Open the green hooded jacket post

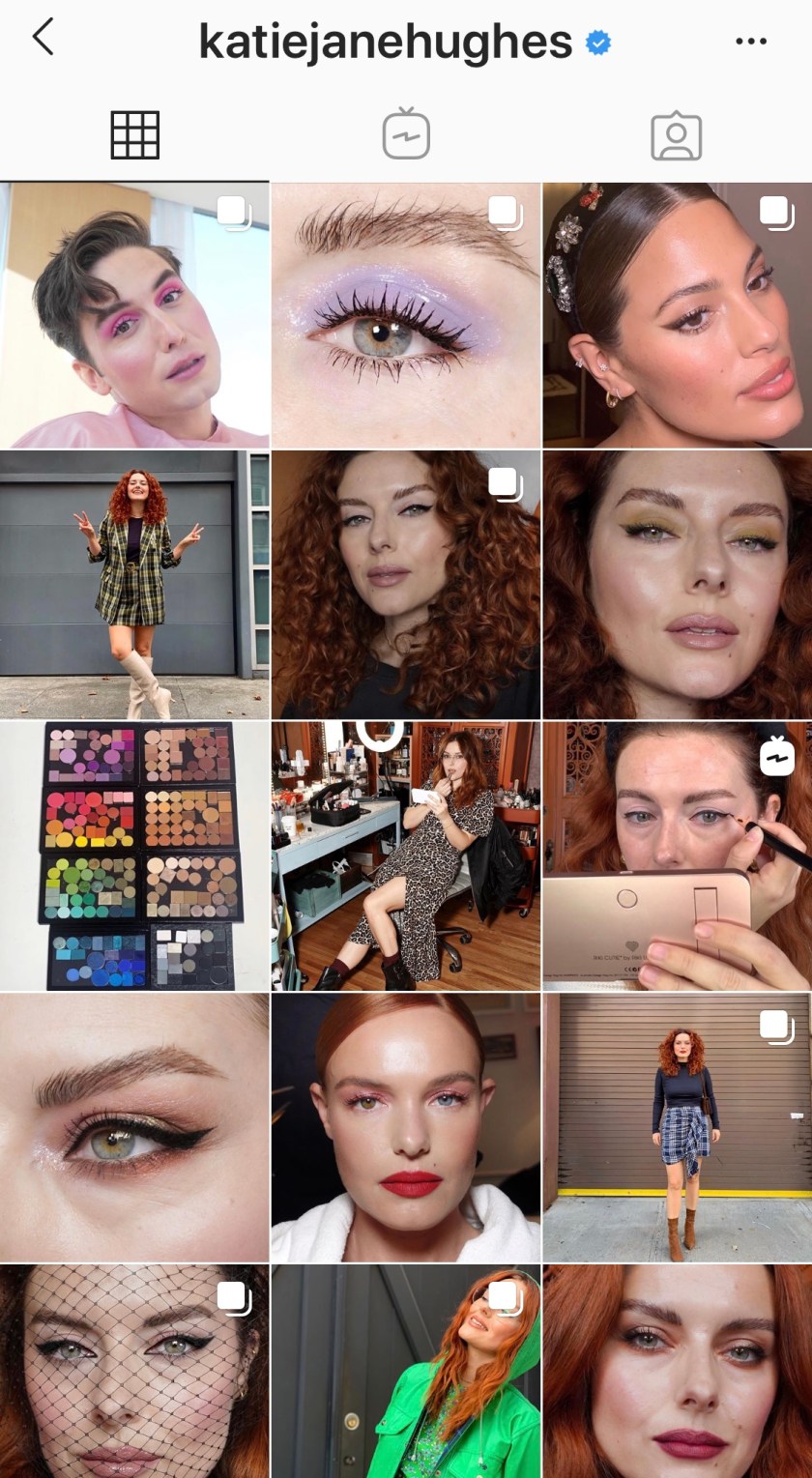tap(405, 1373)
